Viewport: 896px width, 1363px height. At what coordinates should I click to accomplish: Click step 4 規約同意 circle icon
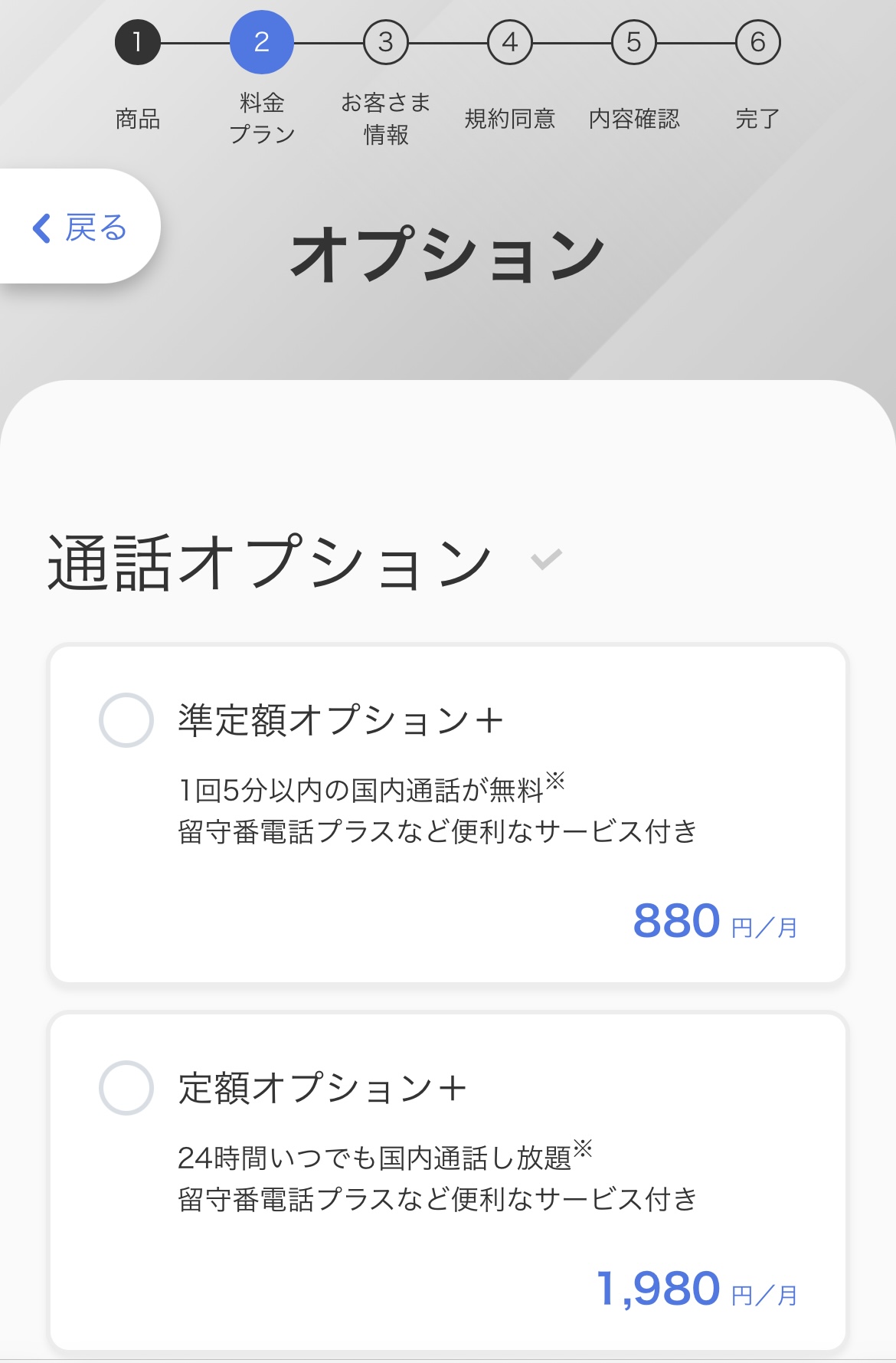(508, 43)
